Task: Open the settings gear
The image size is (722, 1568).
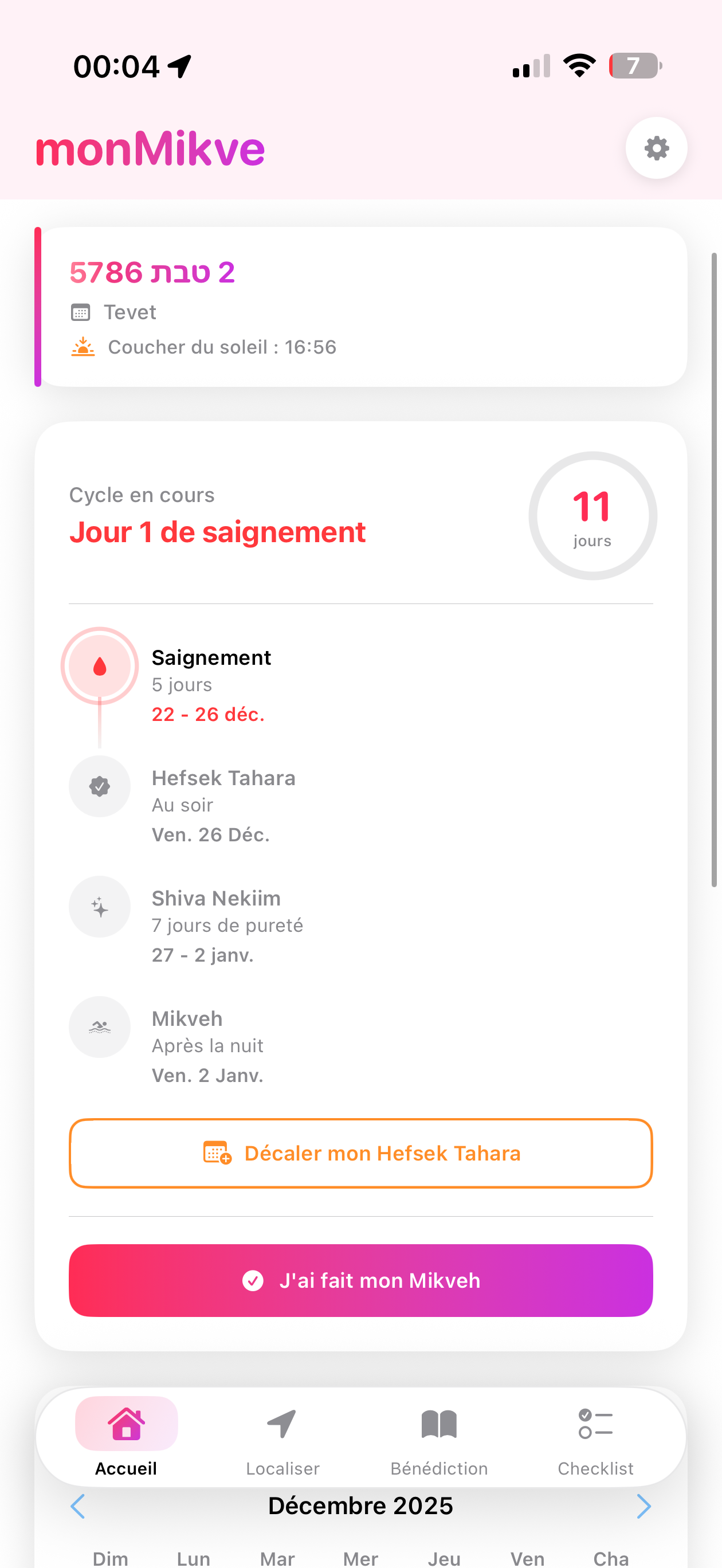Action: pos(656,148)
